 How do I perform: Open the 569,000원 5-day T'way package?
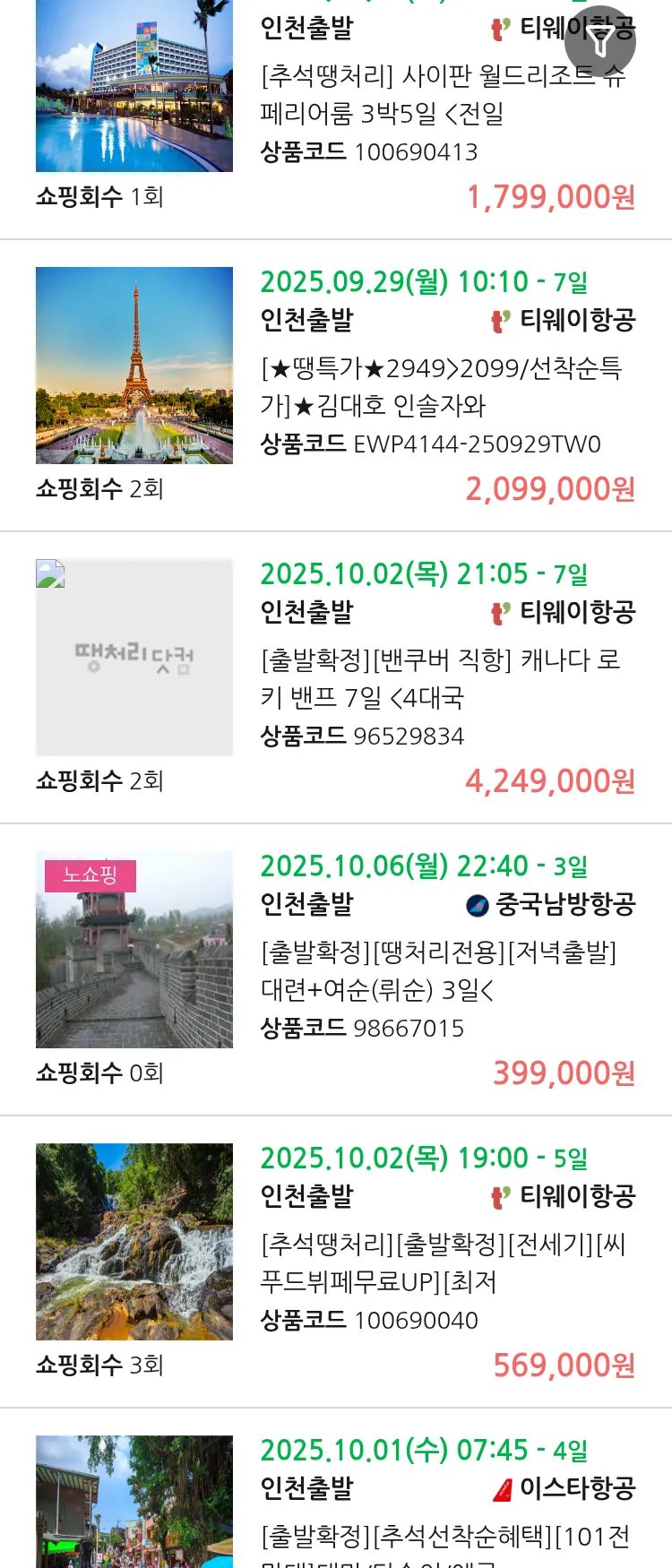click(443, 1262)
